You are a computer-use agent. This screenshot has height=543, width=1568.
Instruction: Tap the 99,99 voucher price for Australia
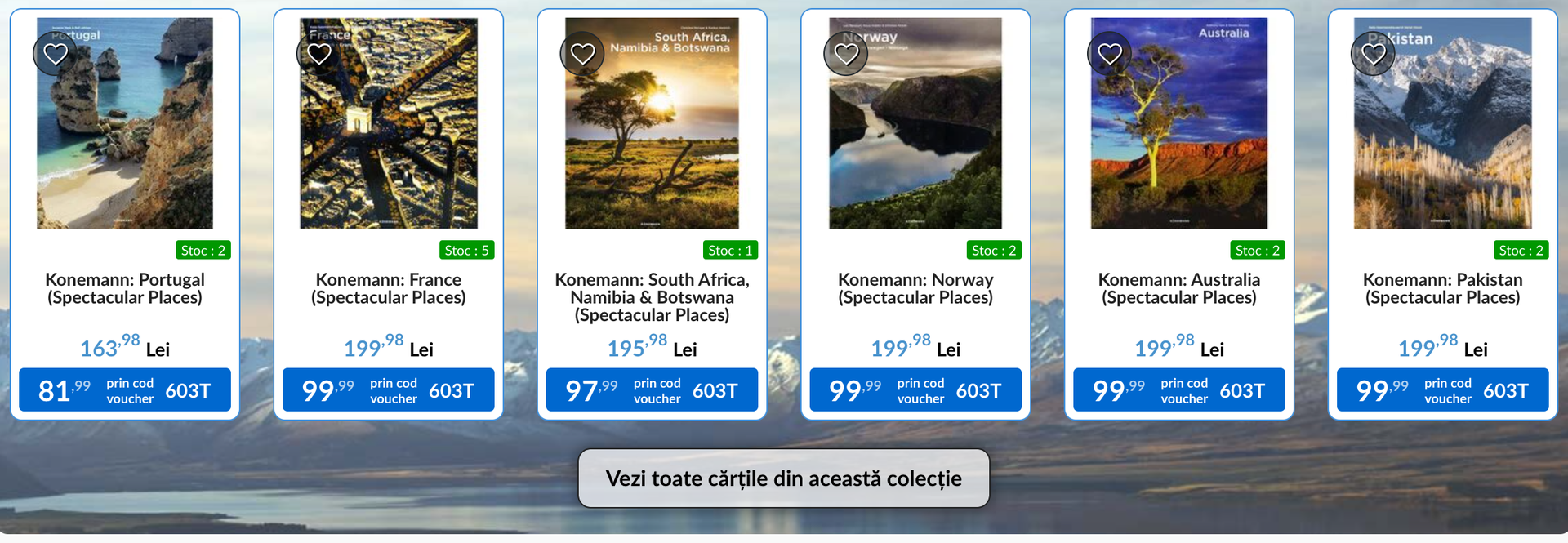coord(1179,390)
